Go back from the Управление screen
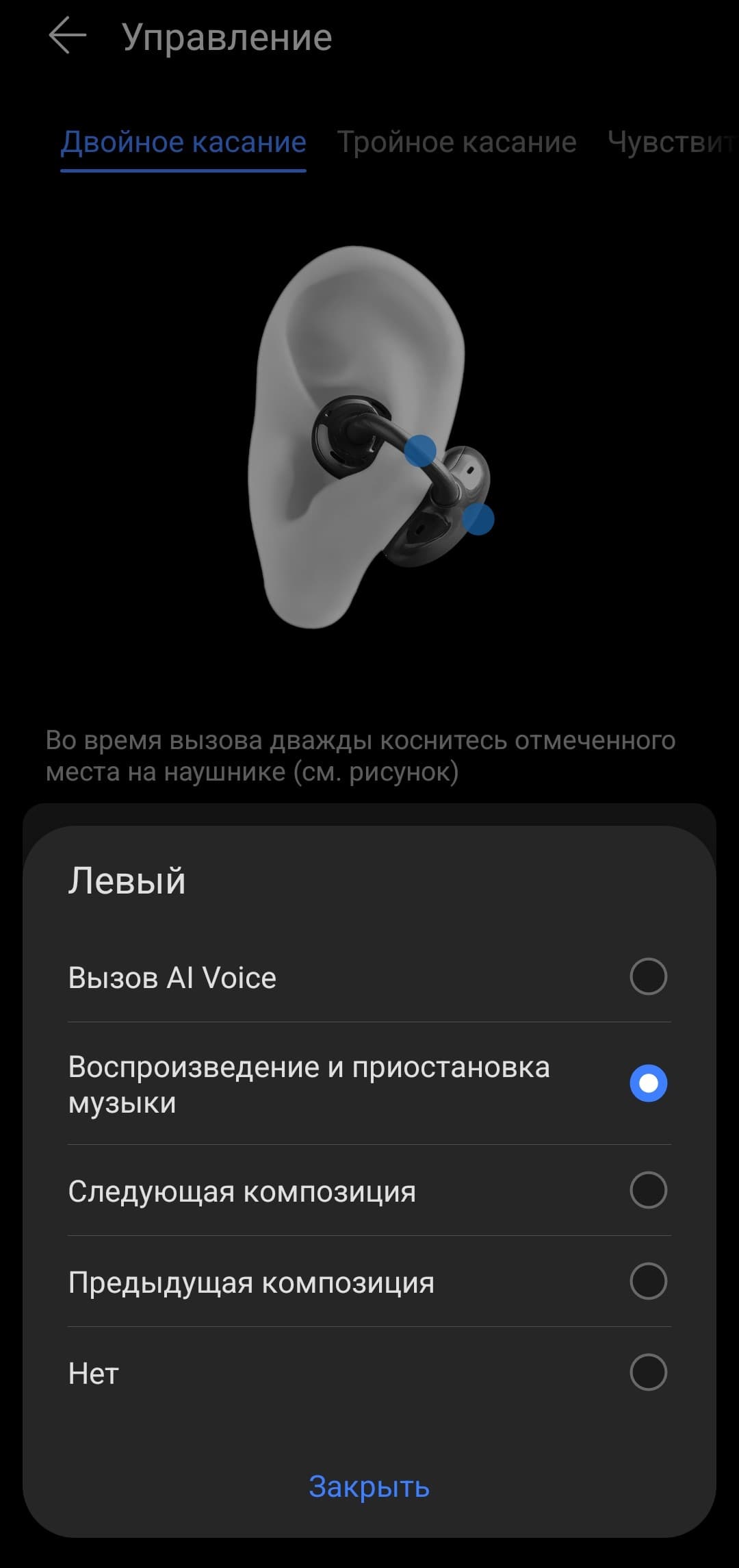 [x=68, y=36]
